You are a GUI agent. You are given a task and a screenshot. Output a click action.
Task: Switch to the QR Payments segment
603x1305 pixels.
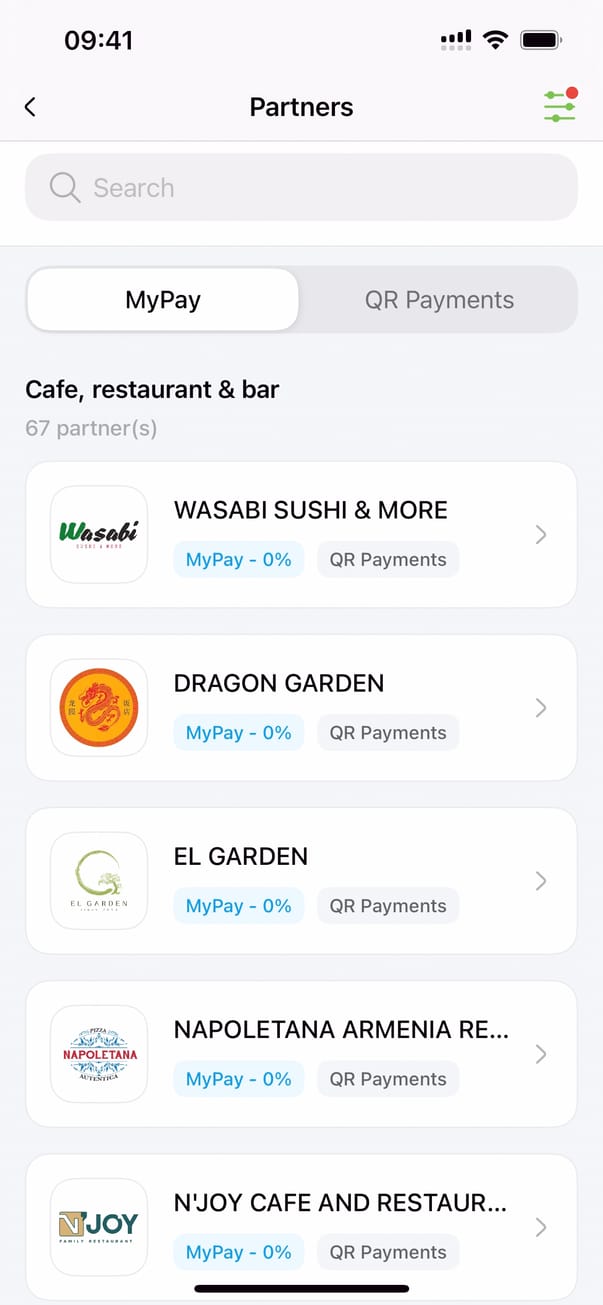pos(439,300)
